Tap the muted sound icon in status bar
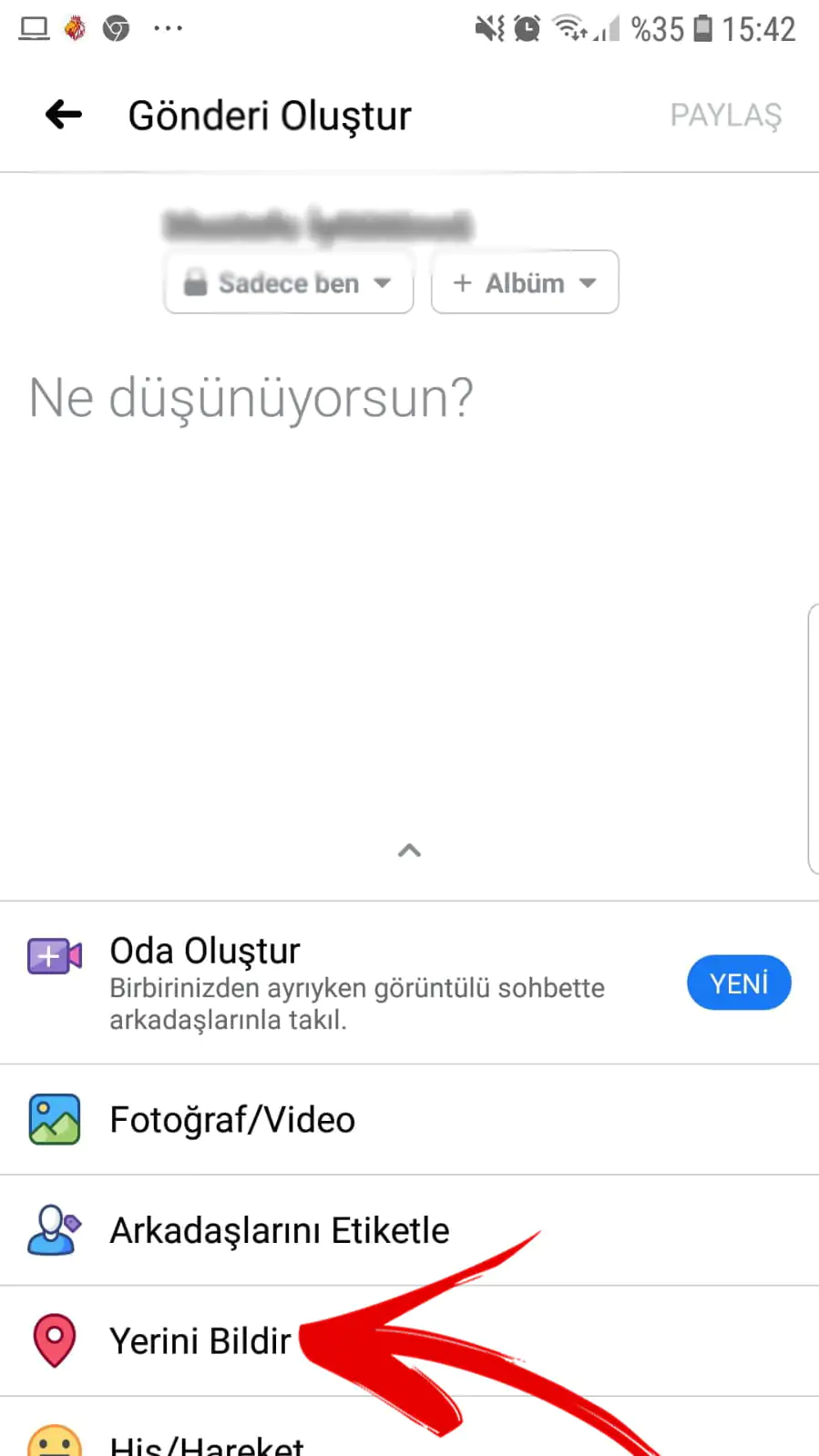This screenshot has height=1456, width=819. pos(489,27)
